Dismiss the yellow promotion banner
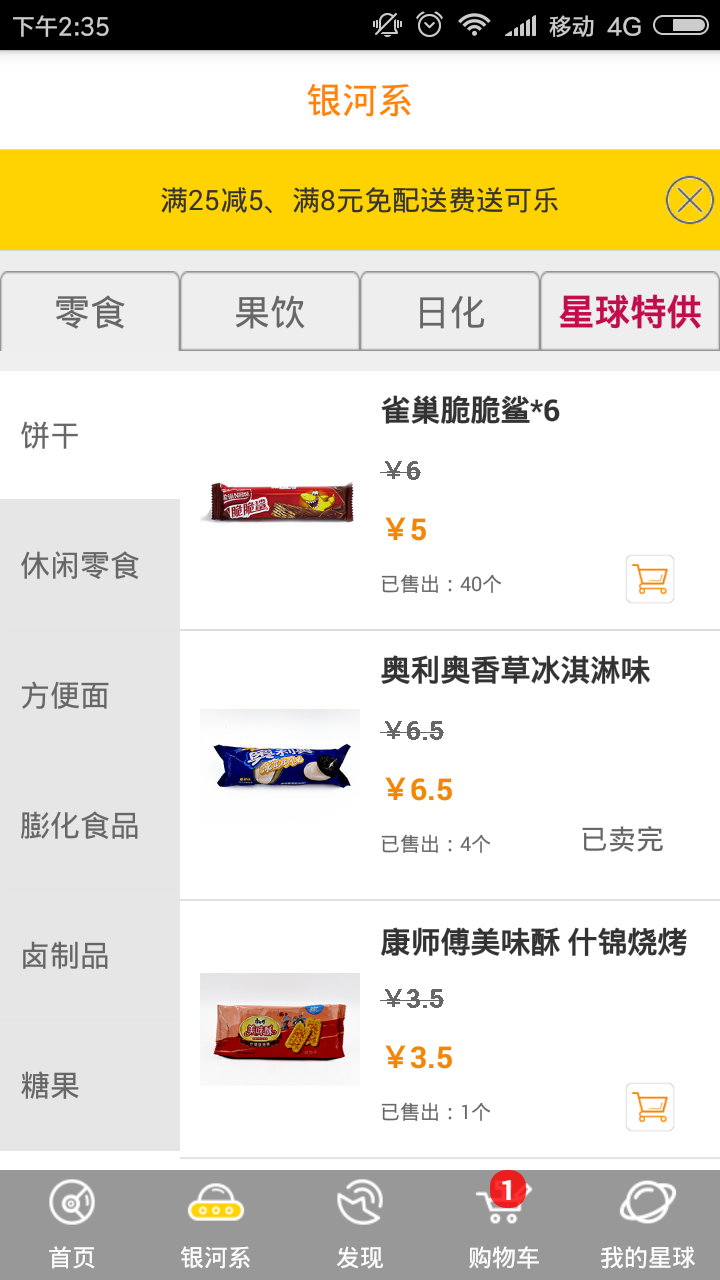The image size is (720, 1280). tap(689, 201)
